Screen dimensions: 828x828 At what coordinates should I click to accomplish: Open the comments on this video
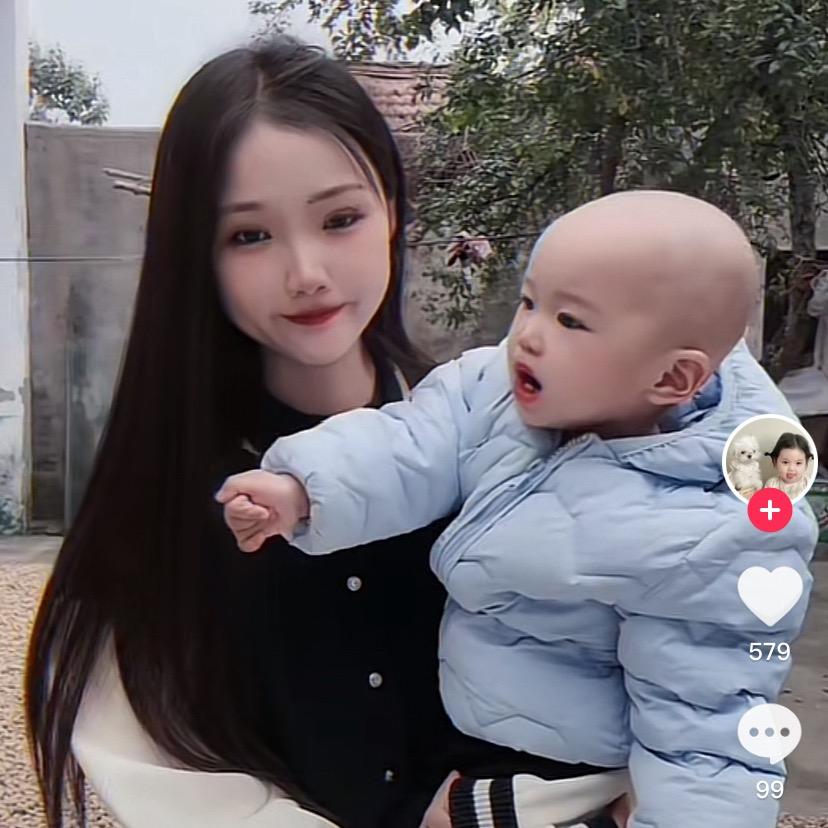tap(769, 734)
